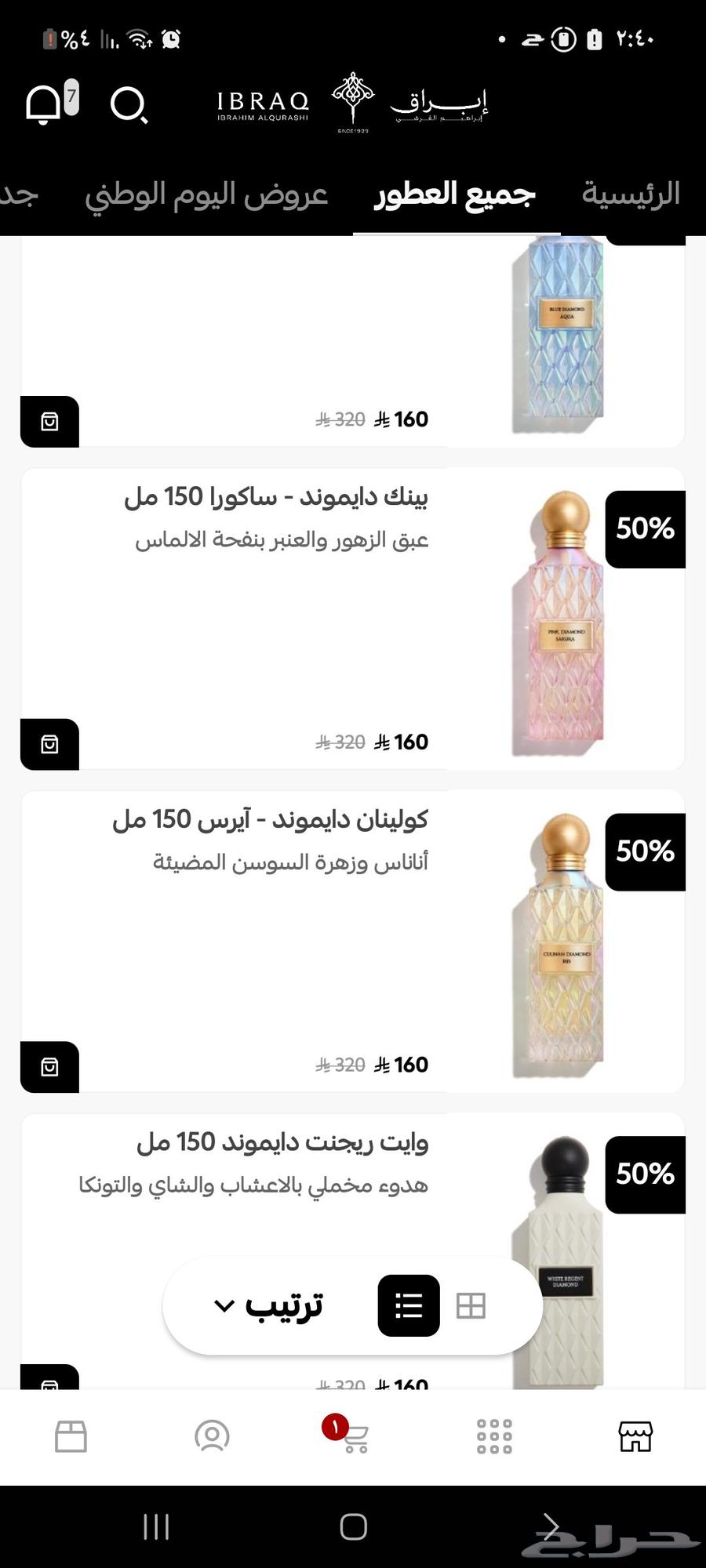Open the notifications bell with badge 7
The height and width of the screenshot is (1568, 706).
tap(45, 103)
